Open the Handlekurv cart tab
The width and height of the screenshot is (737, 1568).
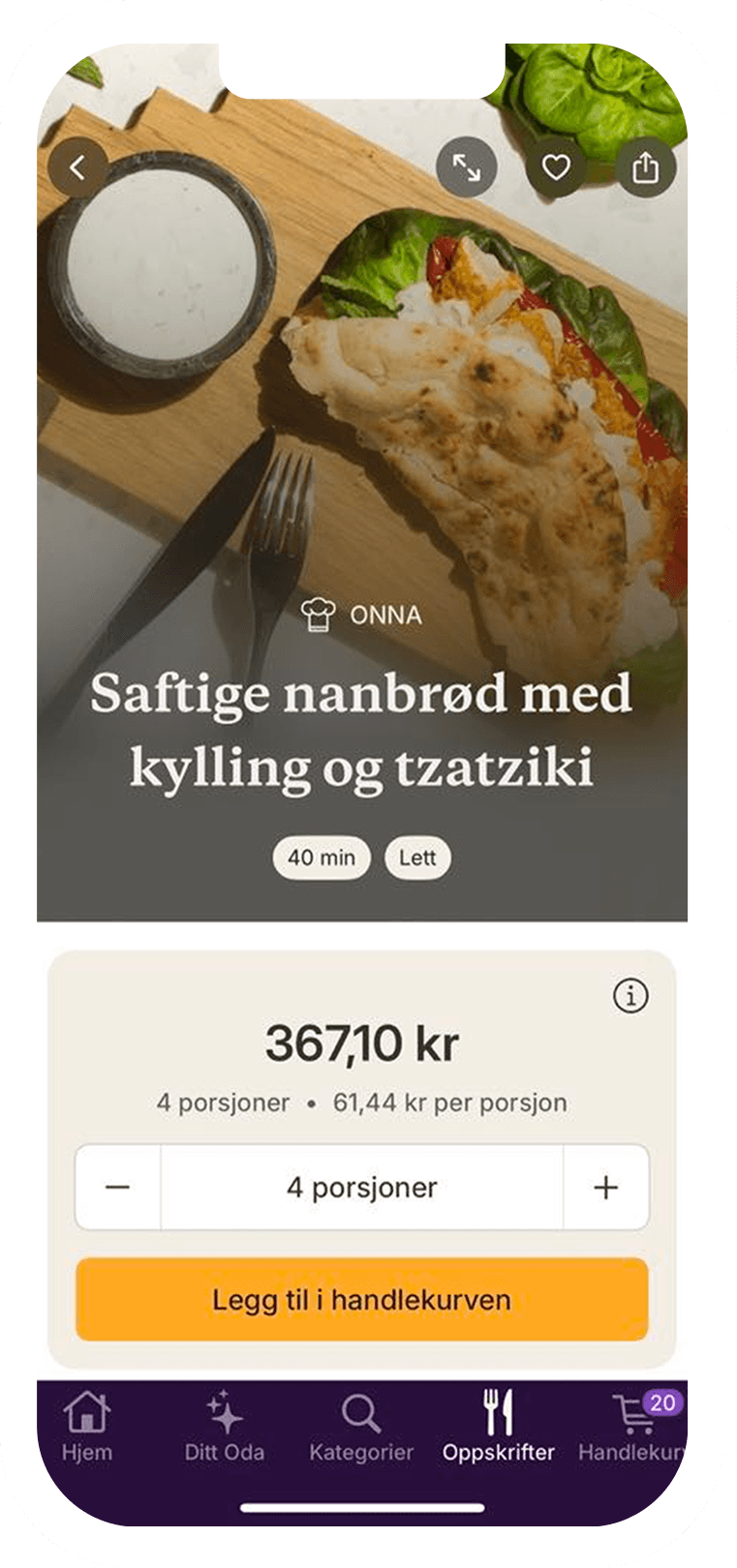tap(633, 1426)
